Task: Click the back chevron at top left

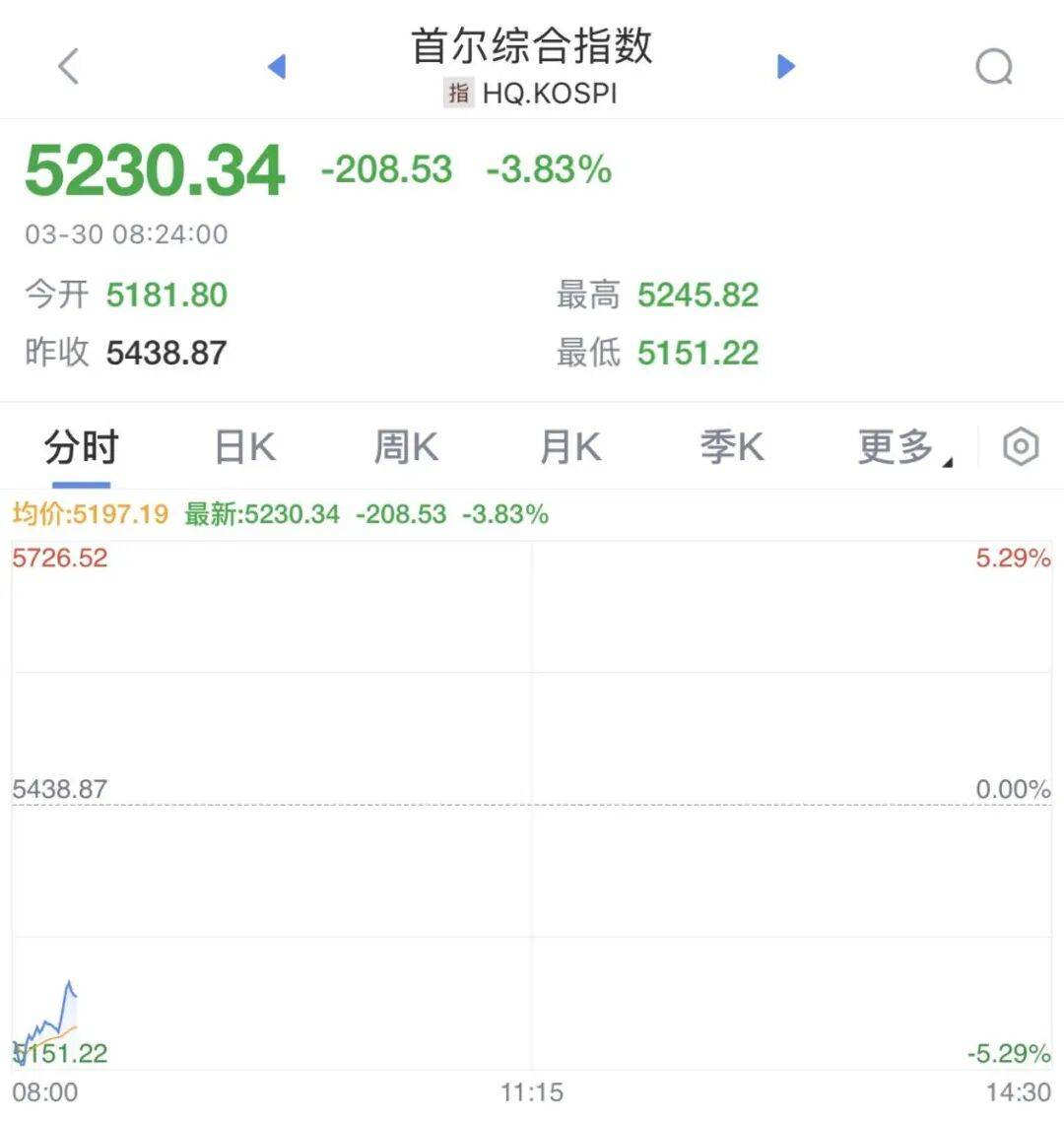Action: (x=67, y=66)
